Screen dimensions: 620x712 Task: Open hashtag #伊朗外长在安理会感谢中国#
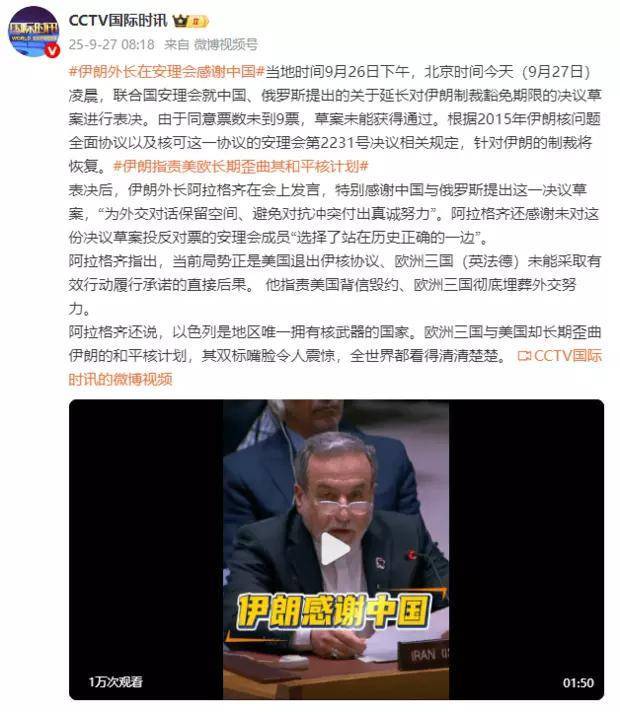[161, 73]
